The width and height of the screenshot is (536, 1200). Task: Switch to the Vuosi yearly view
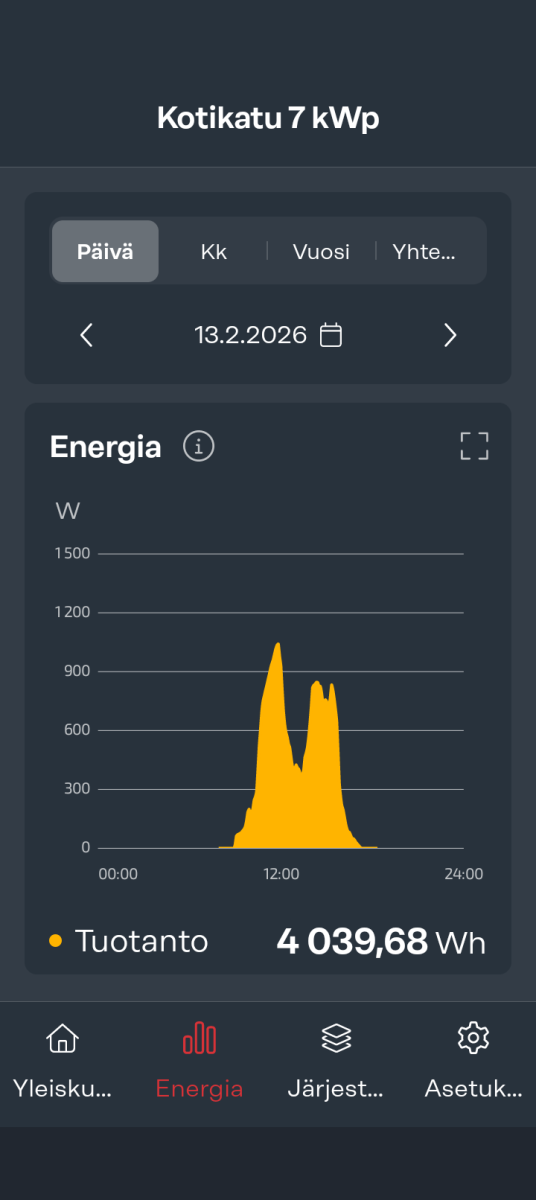321,251
